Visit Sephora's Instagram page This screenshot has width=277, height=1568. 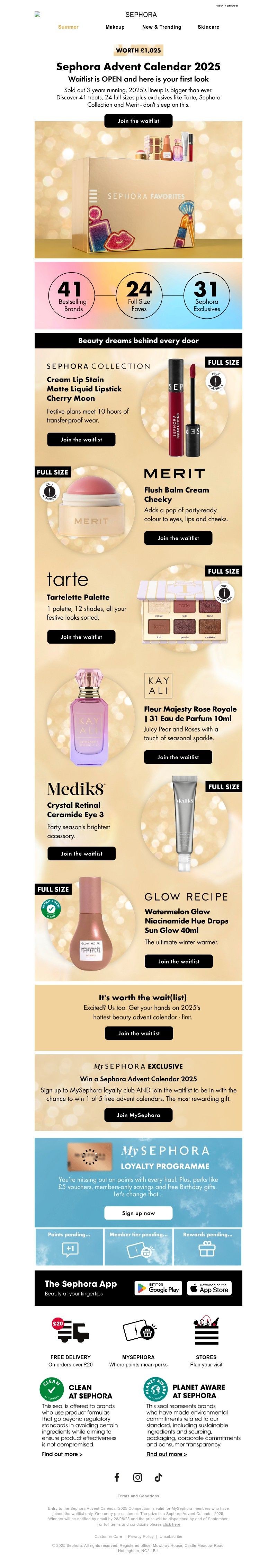[137, 1477]
